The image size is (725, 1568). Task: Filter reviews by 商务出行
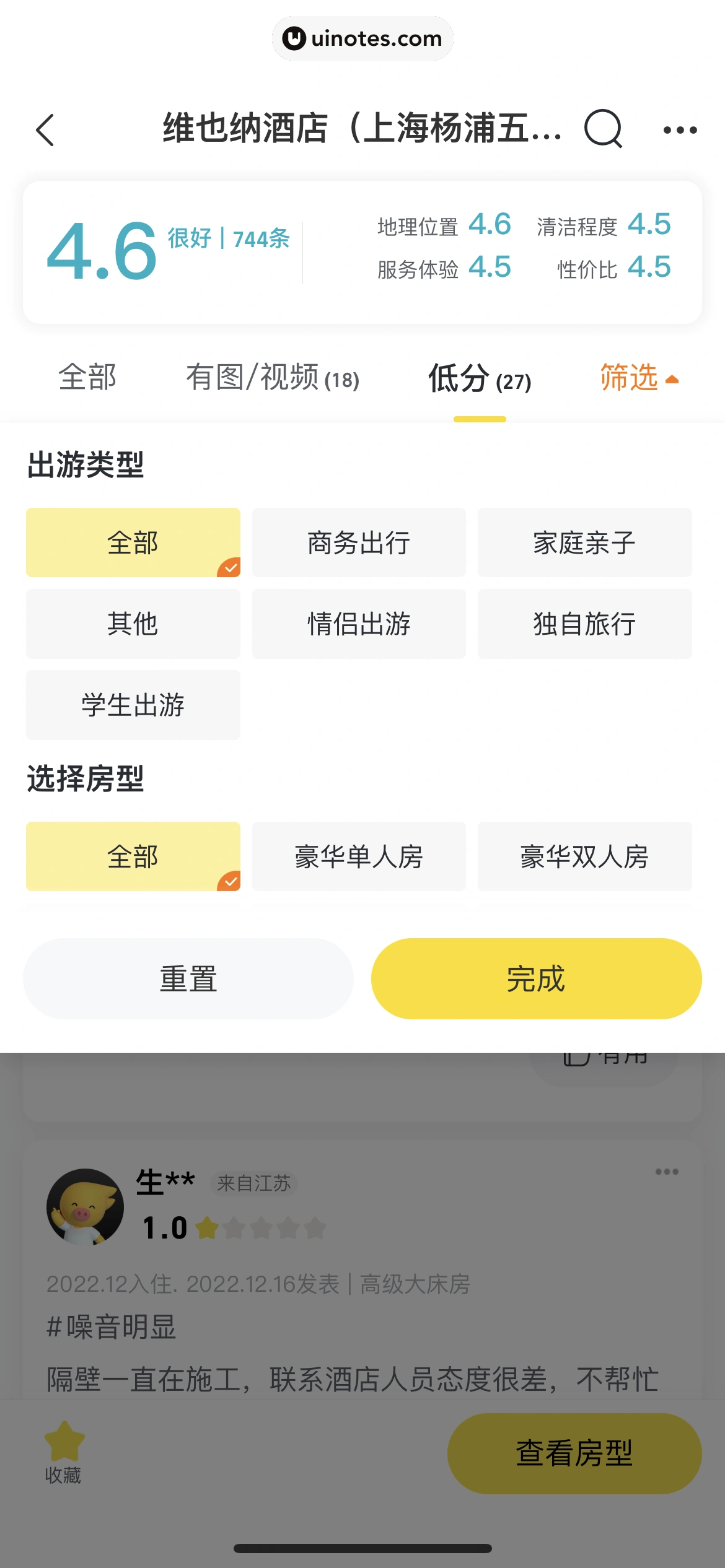click(x=359, y=542)
